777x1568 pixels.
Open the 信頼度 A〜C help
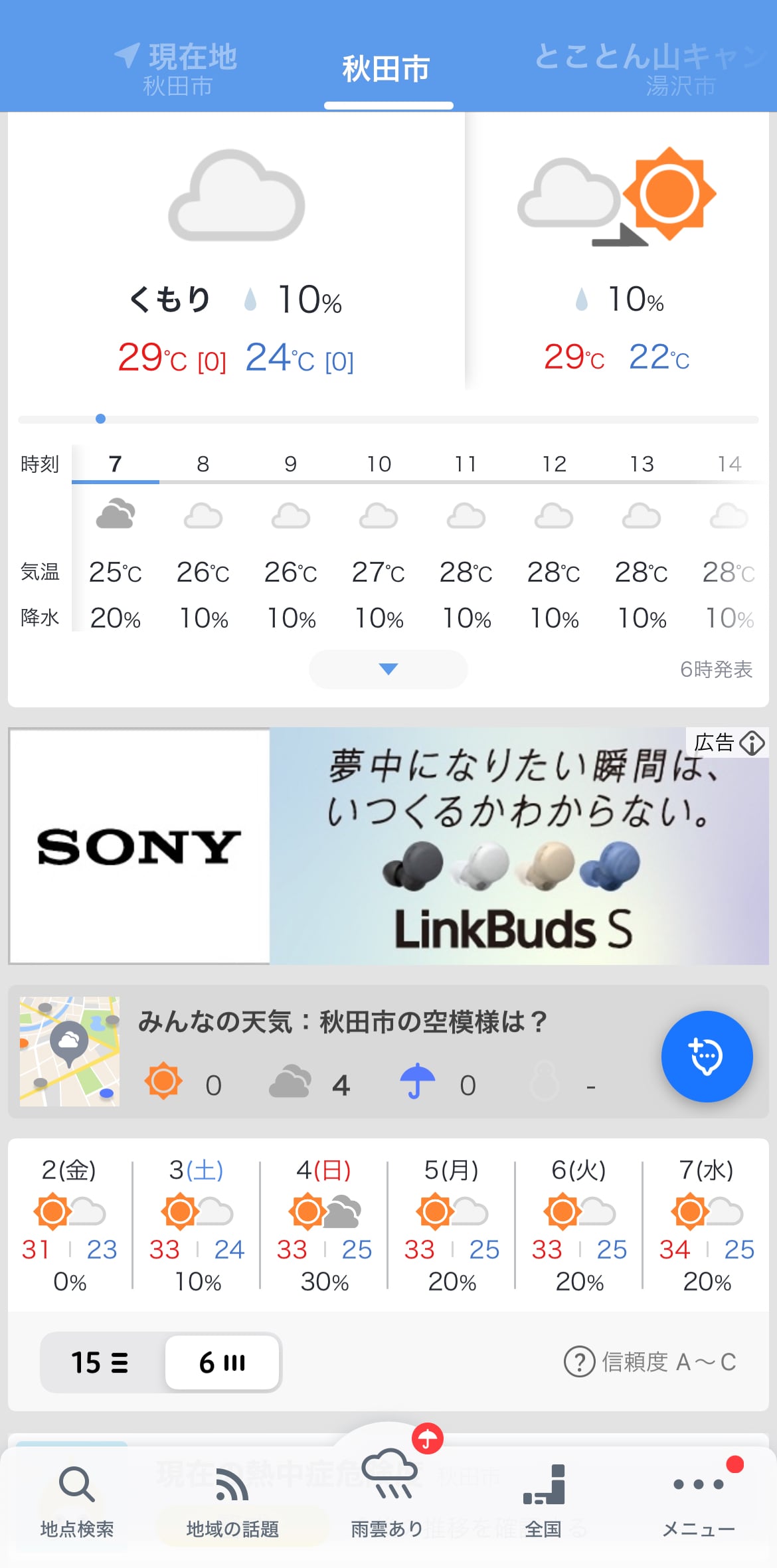(x=650, y=1362)
